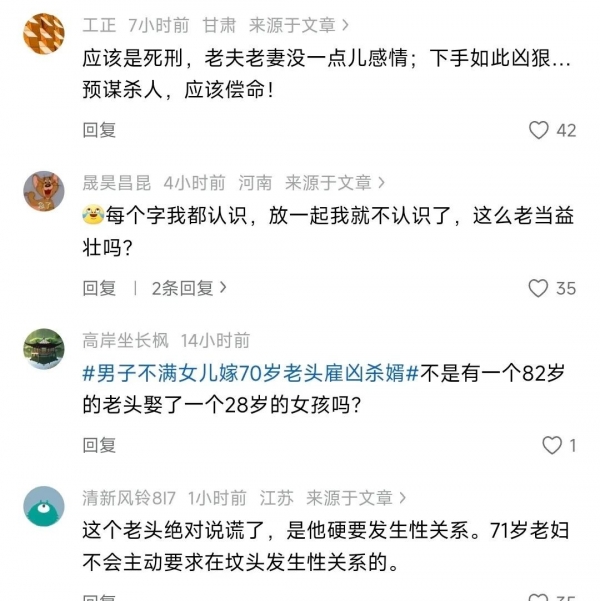Open hashtag 男子不满女儿嫁70岁老头雇凶杀婿

[x=243, y=375]
